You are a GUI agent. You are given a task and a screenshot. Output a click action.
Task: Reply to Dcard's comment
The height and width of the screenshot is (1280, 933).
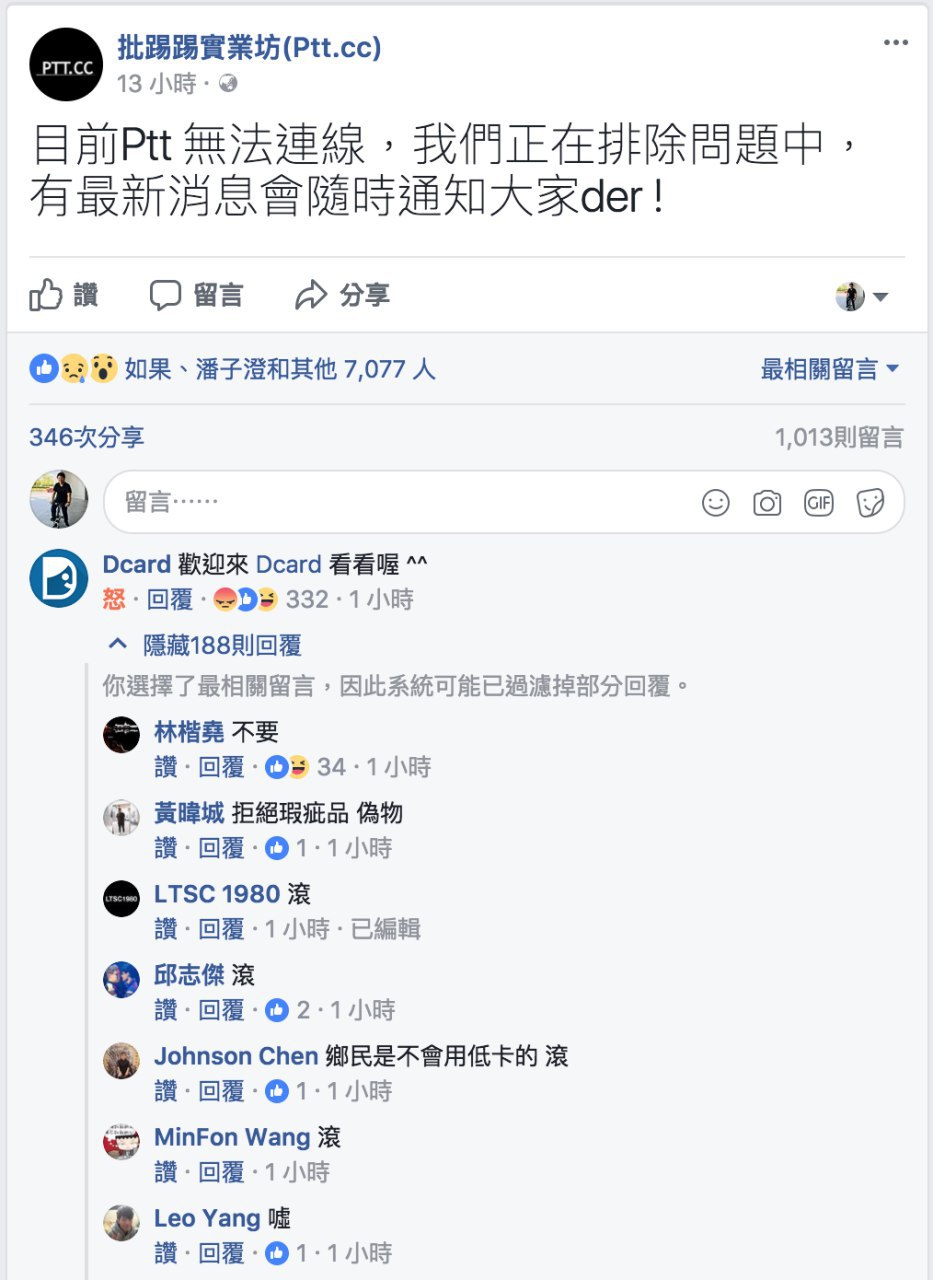[170, 600]
